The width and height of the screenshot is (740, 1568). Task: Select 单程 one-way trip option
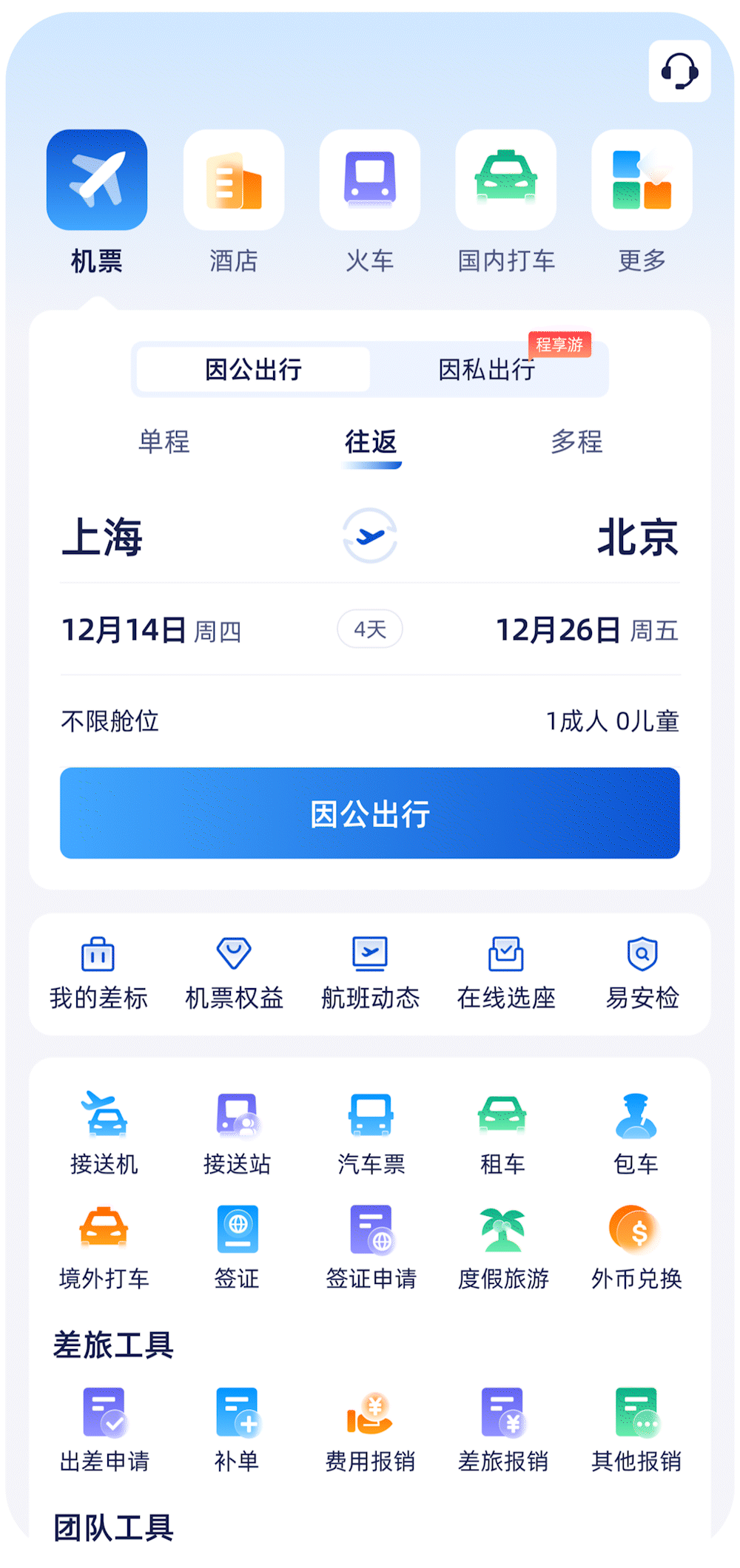click(x=164, y=442)
